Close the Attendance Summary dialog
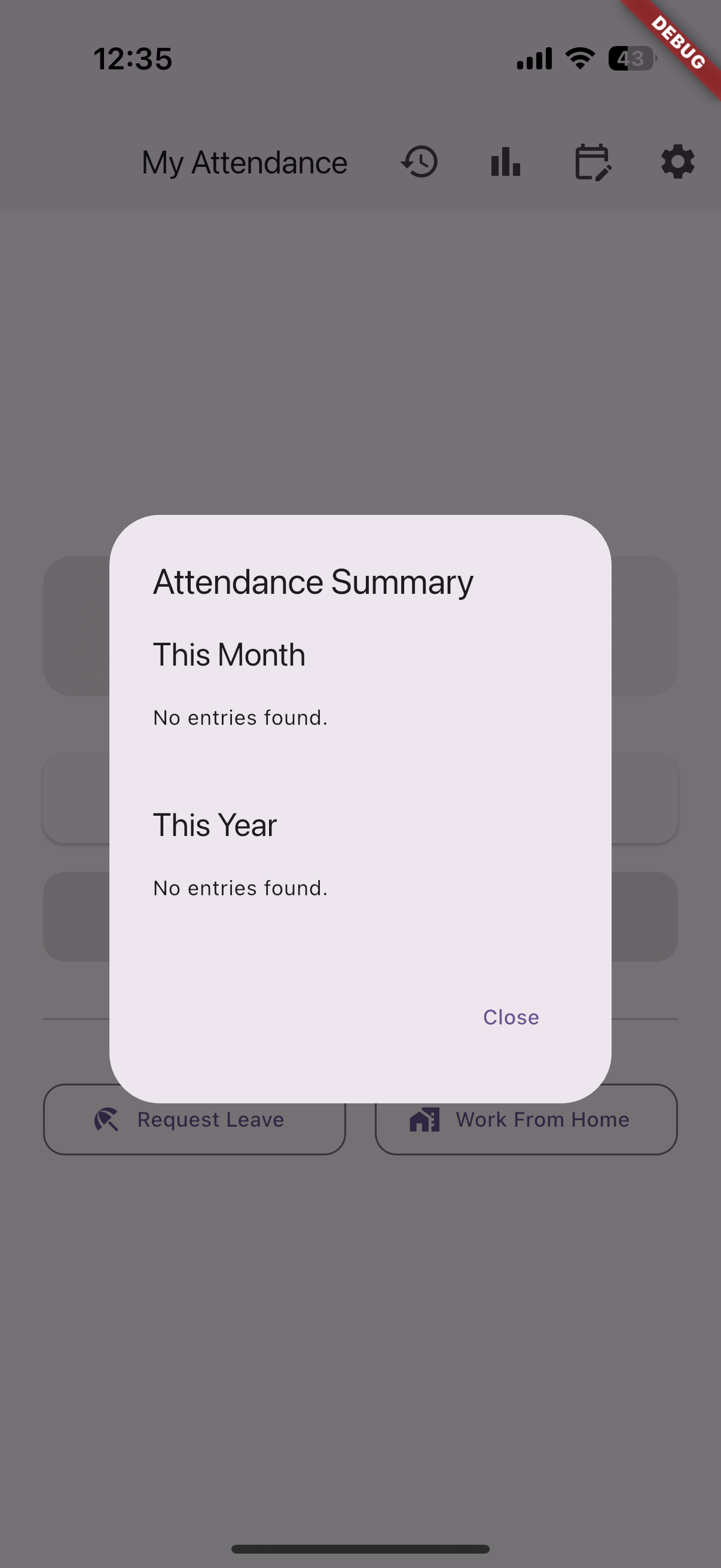Viewport: 721px width, 1568px height. 511,1017
